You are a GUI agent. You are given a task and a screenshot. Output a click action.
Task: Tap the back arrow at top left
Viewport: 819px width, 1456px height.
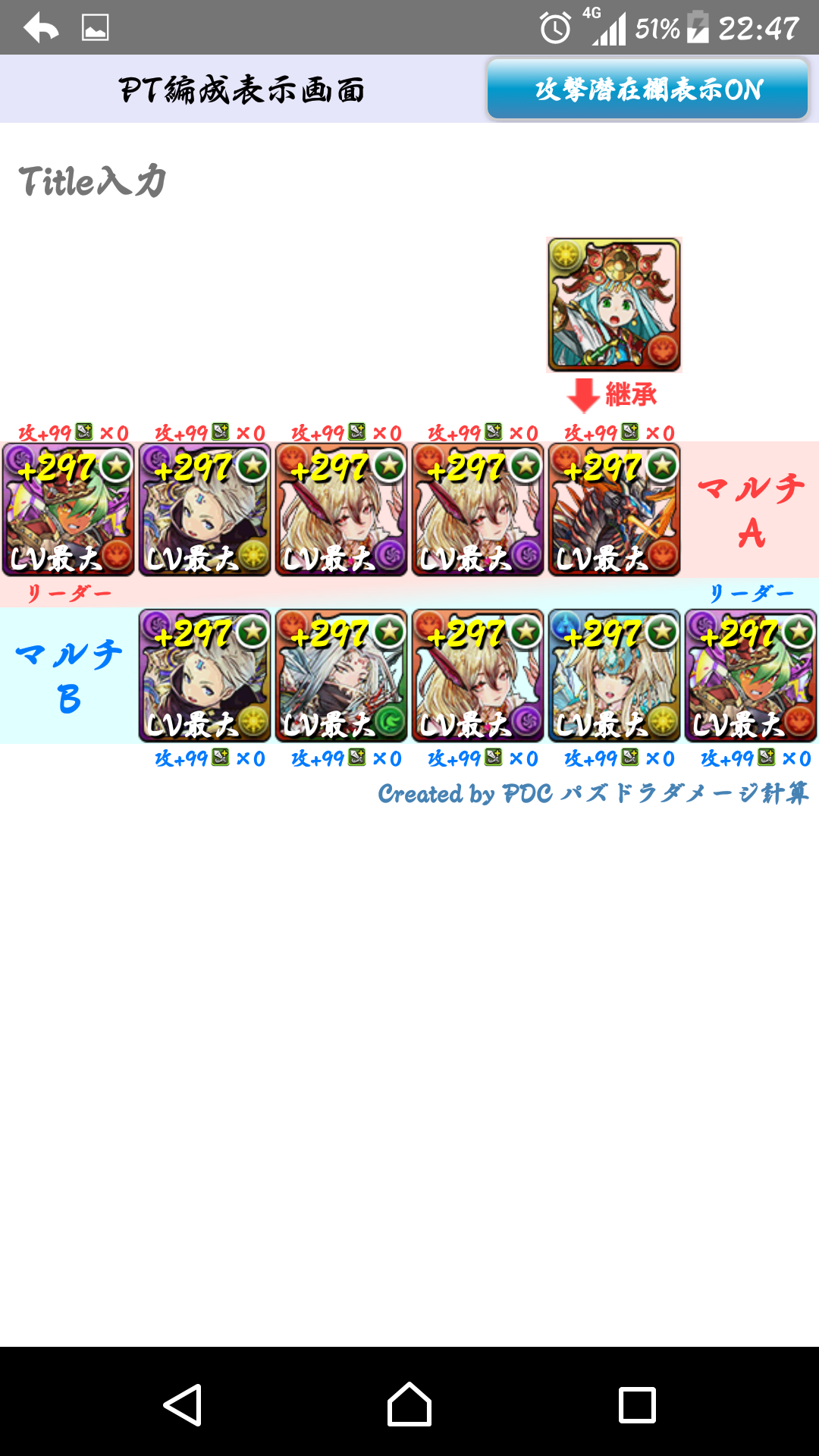pos(42,28)
